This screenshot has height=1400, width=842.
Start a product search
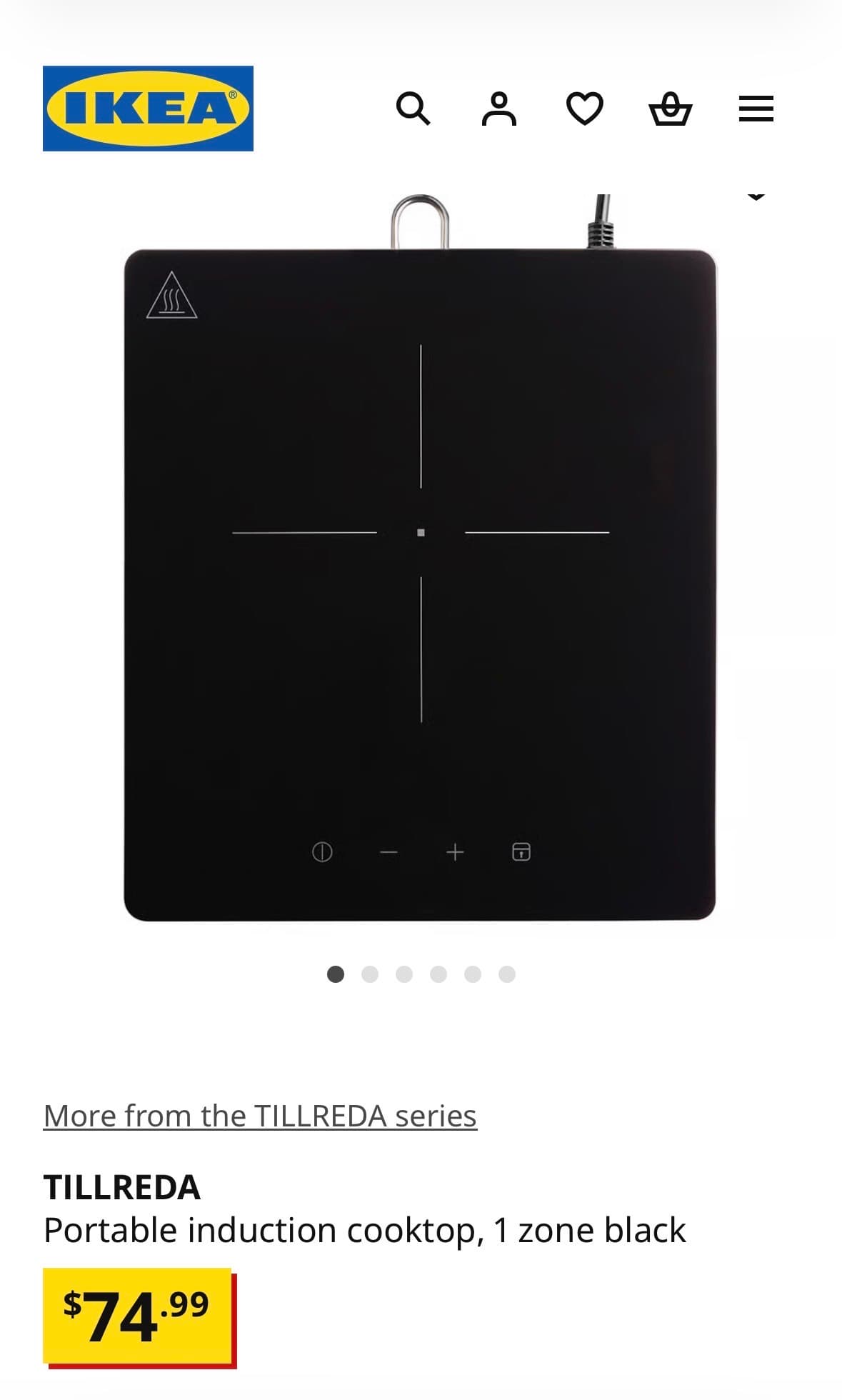pos(415,109)
